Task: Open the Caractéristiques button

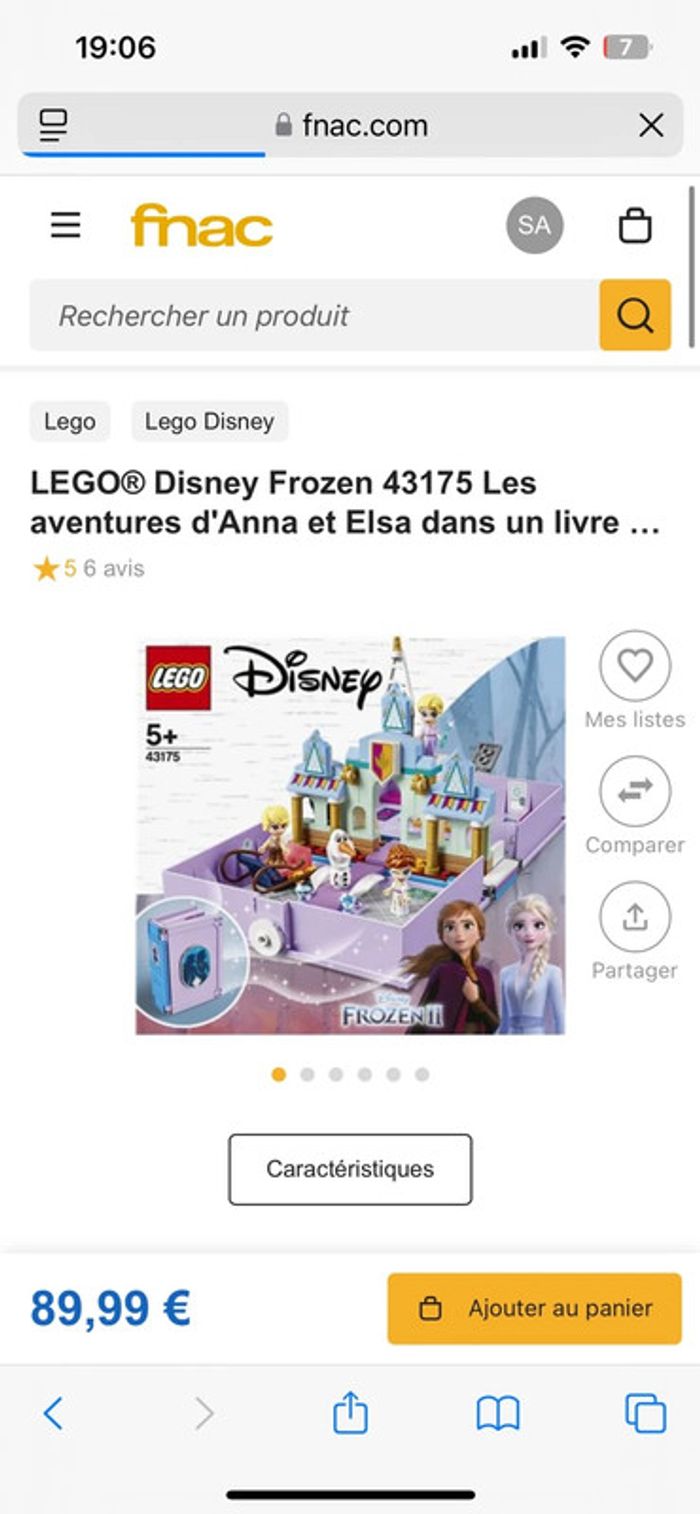Action: tap(350, 1169)
